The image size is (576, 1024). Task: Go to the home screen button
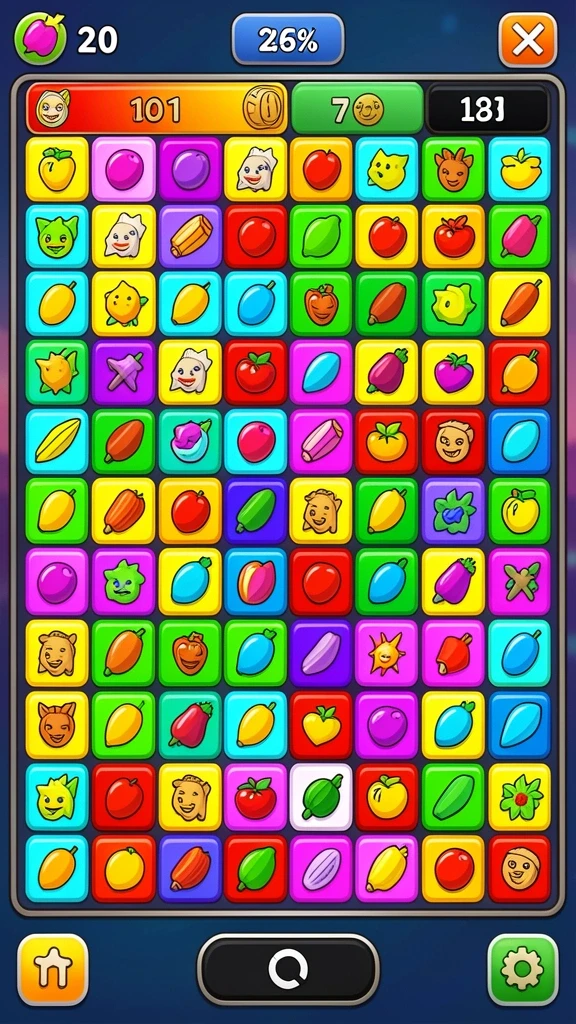53,969
